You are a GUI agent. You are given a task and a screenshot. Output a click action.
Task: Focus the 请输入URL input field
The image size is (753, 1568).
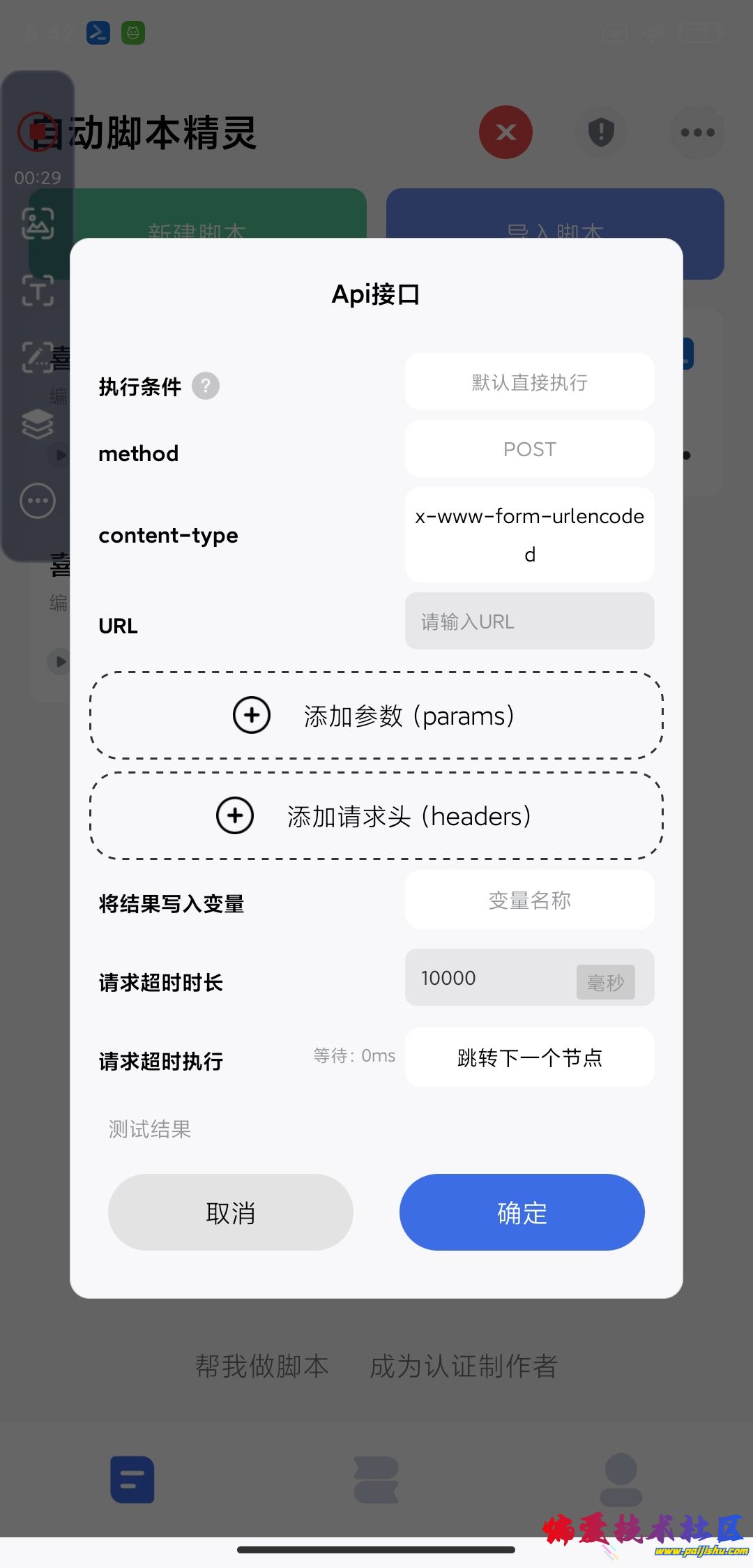tap(529, 621)
